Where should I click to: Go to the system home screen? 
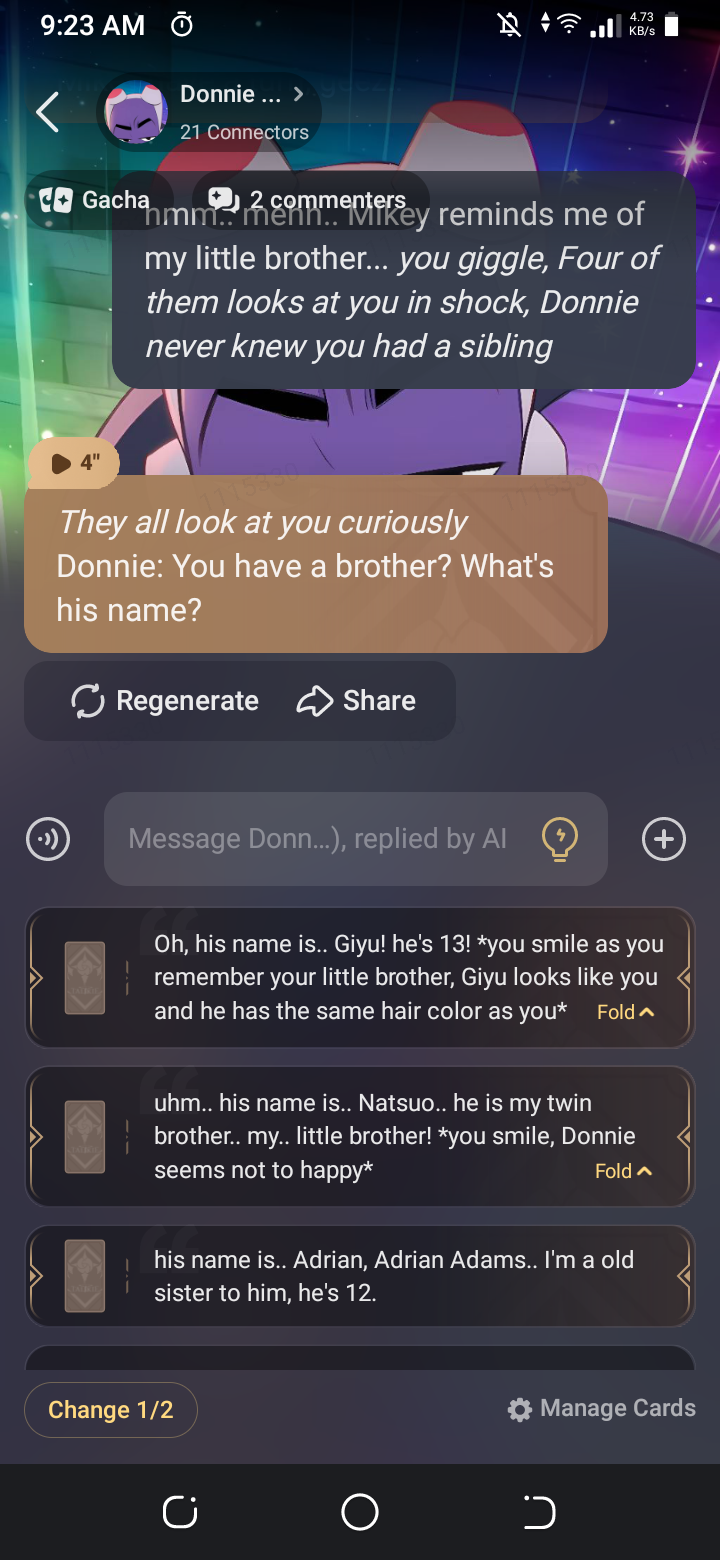[x=360, y=1512]
